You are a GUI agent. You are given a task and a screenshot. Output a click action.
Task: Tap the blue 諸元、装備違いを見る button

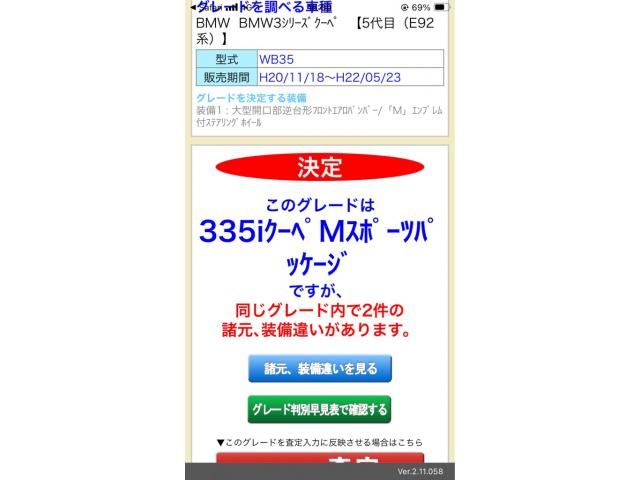tap(320, 369)
